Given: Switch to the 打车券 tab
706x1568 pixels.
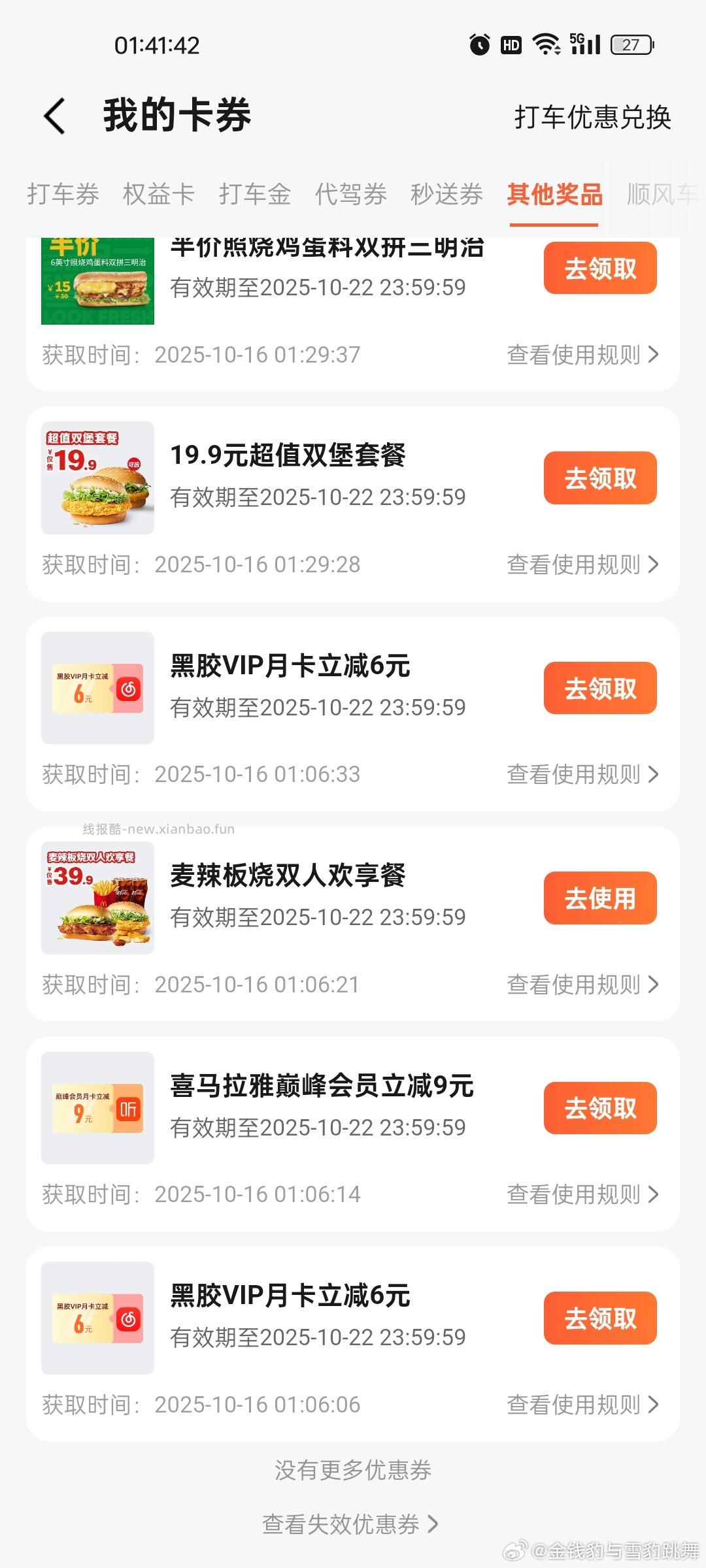Looking at the screenshot, I should (62, 195).
